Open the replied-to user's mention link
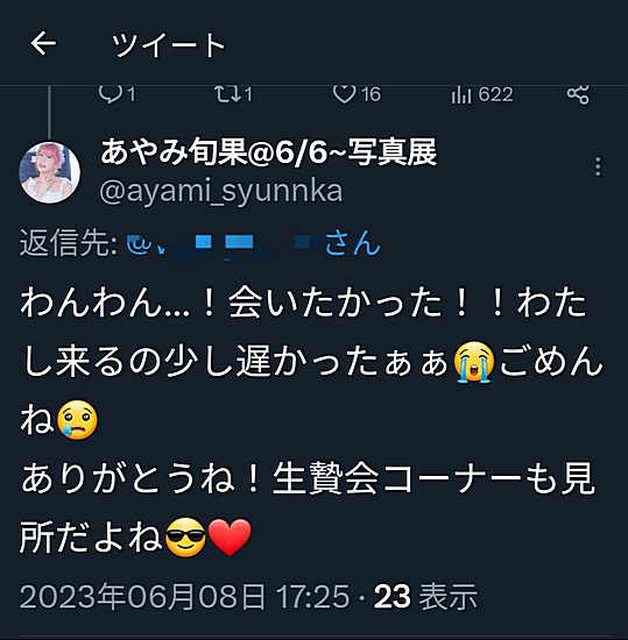The image size is (628, 640). point(250,244)
